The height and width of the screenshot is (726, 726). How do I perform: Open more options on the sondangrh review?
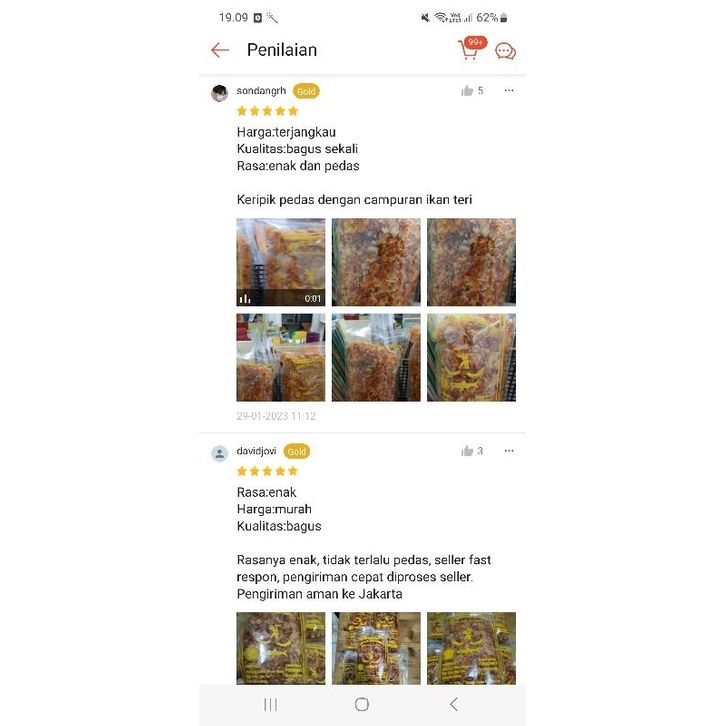(508, 91)
